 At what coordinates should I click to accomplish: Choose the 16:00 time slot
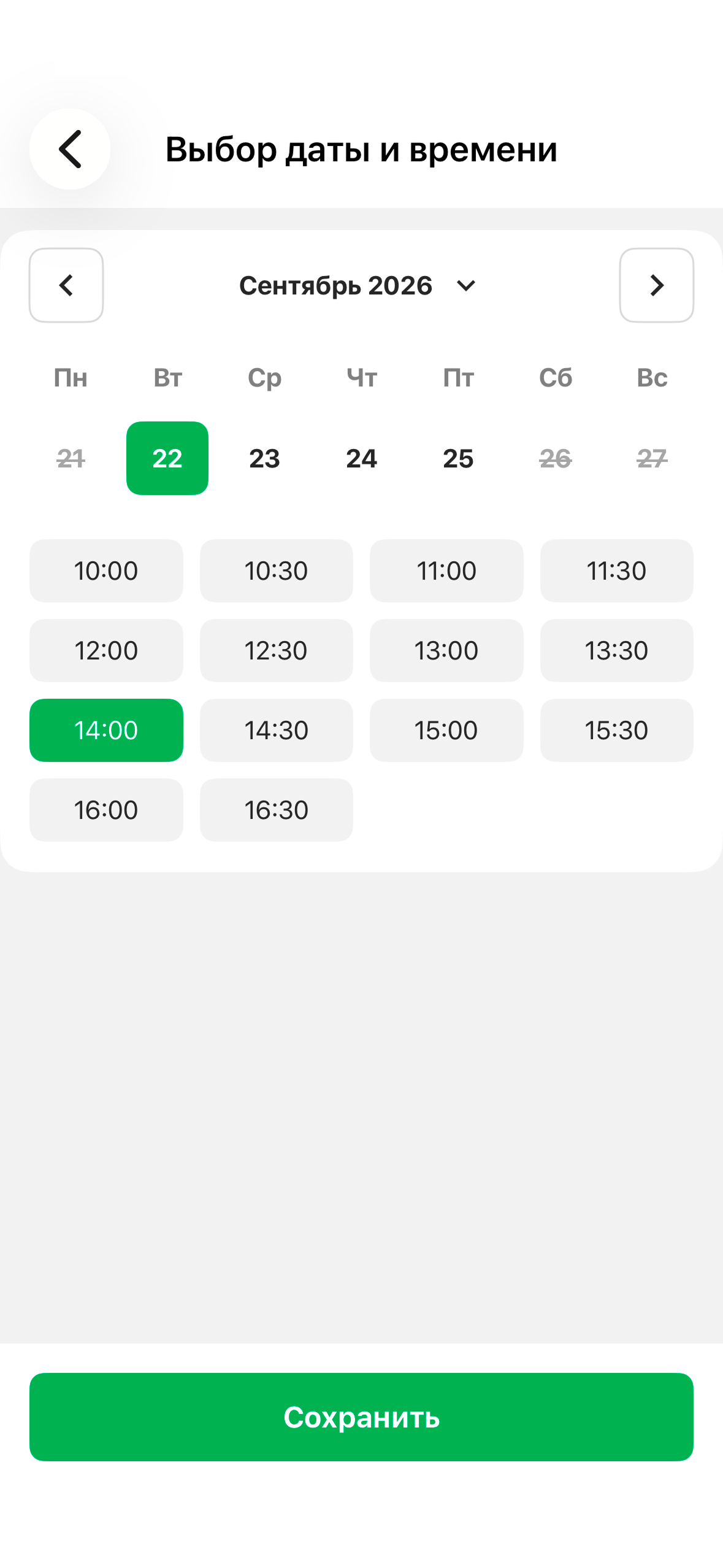tap(106, 810)
